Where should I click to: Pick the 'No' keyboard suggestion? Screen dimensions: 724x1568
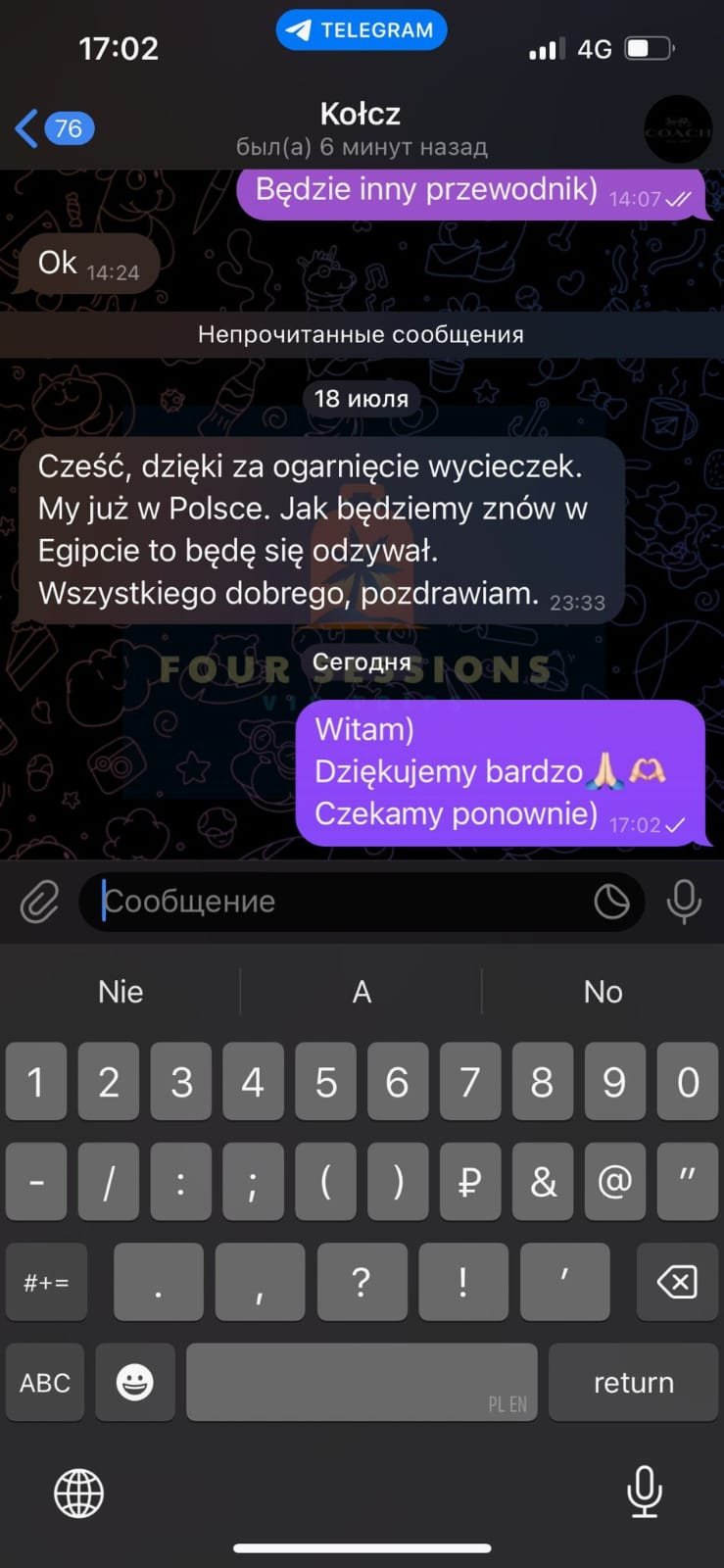[x=603, y=992]
